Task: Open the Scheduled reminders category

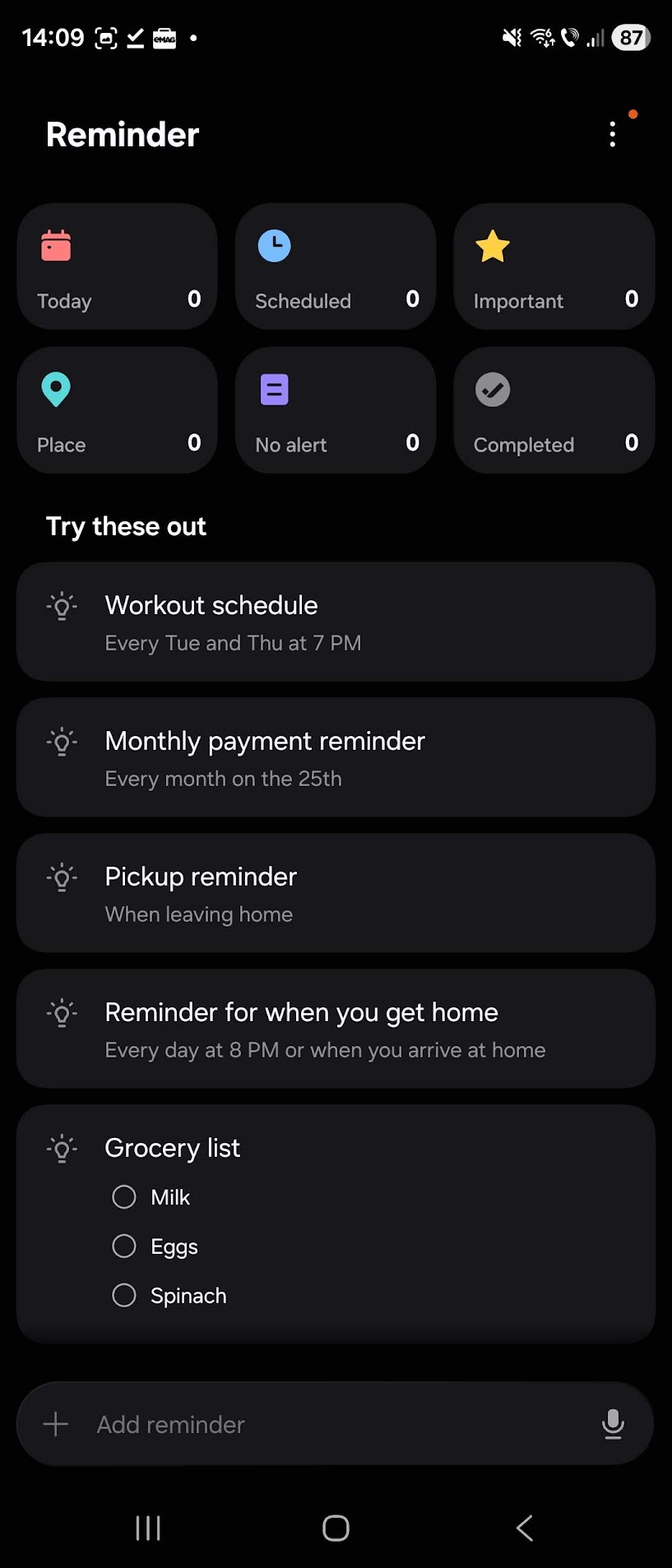Action: pos(336,266)
